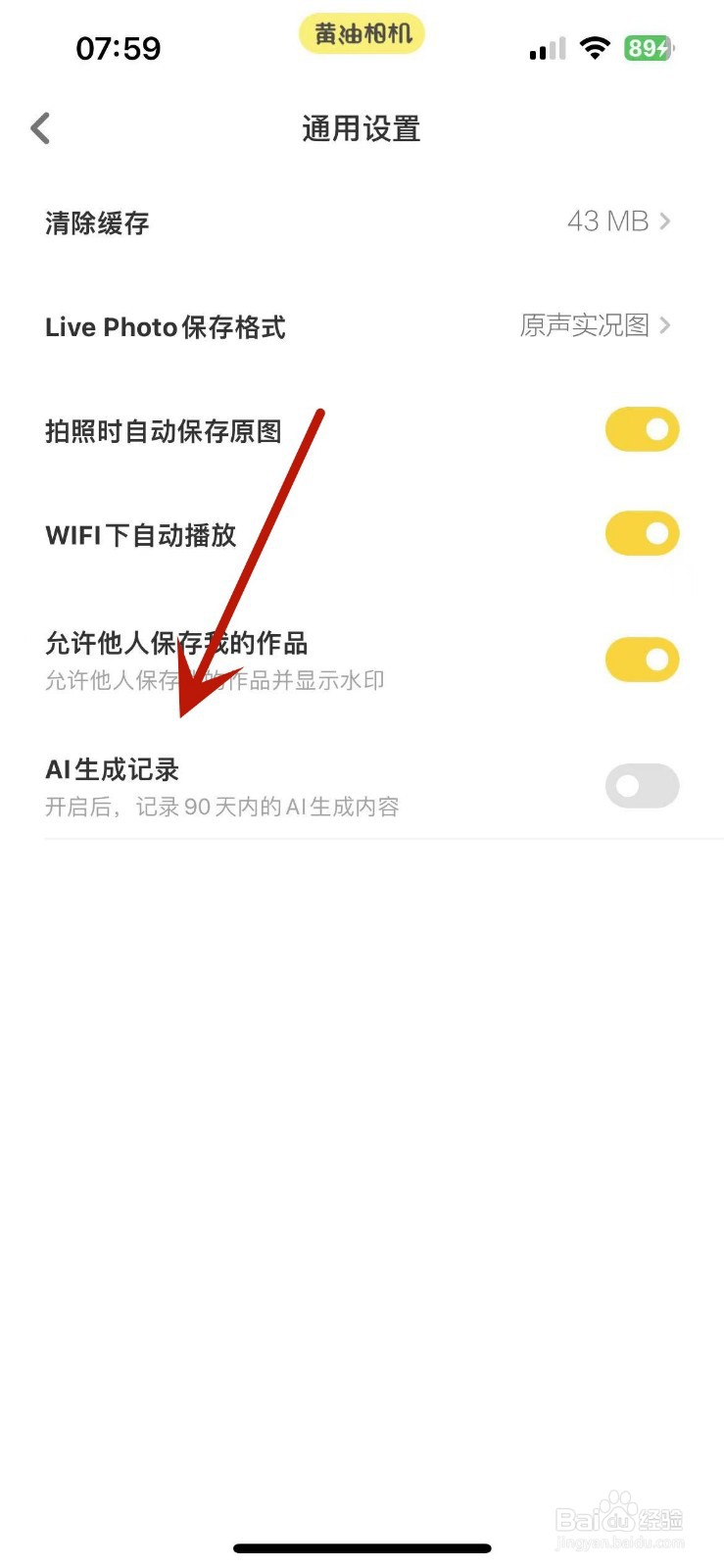Tap 43 MB cache size text
The image size is (724, 1568).
click(x=607, y=221)
